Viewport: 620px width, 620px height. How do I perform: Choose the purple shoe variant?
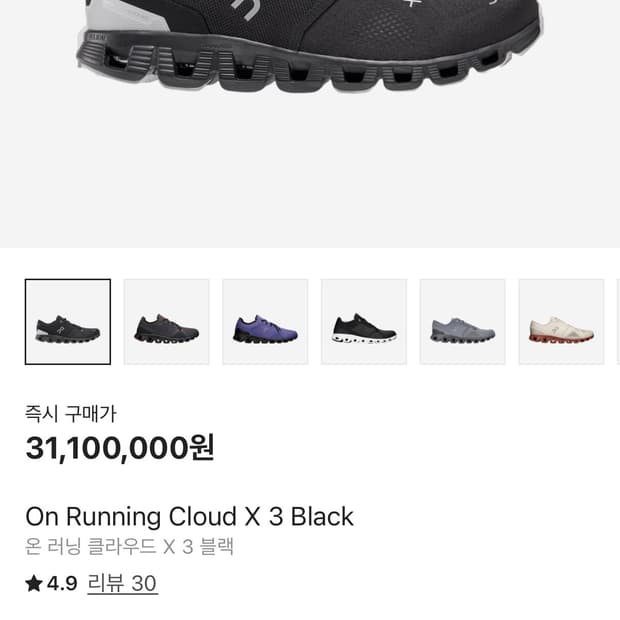265,322
